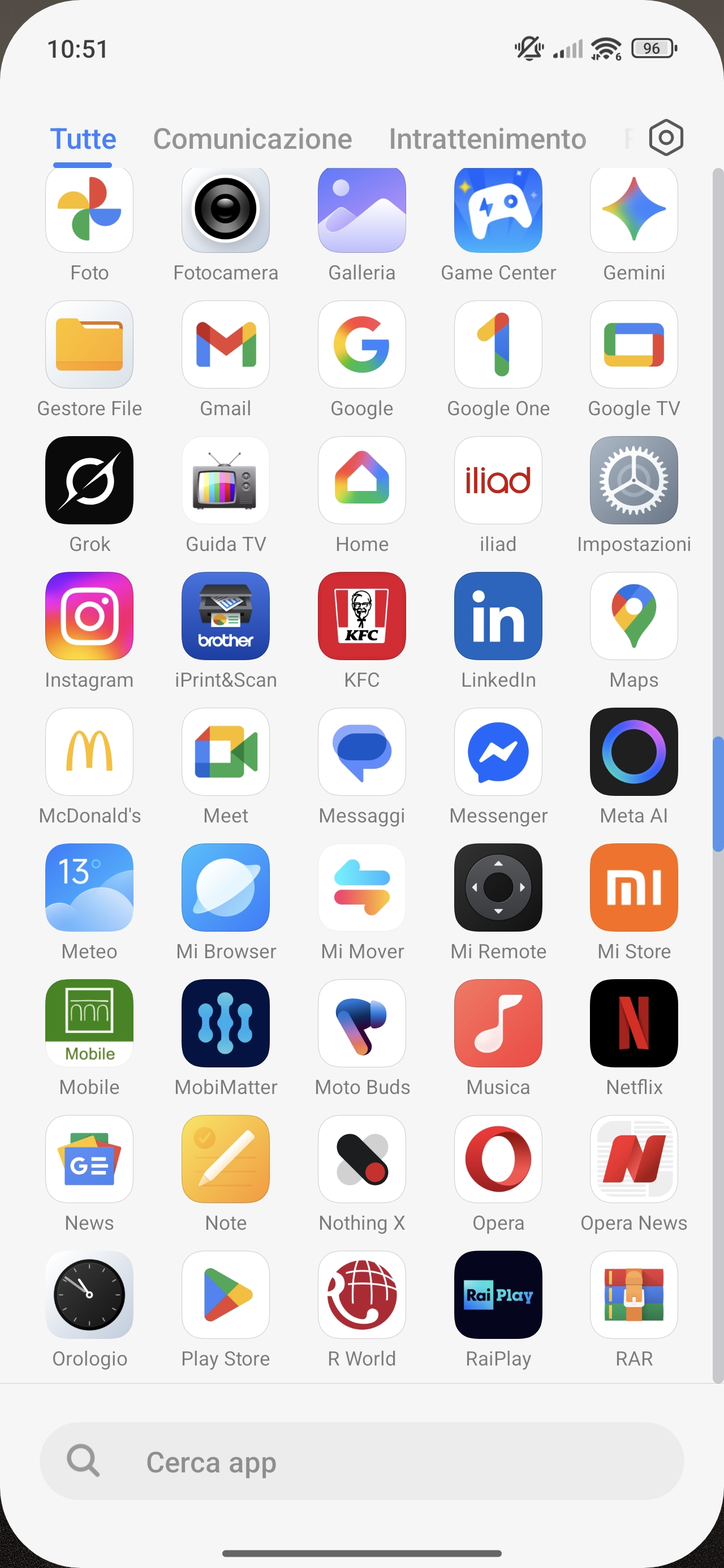Image resolution: width=724 pixels, height=1568 pixels.
Task: Launch the Grok app
Action: point(89,481)
